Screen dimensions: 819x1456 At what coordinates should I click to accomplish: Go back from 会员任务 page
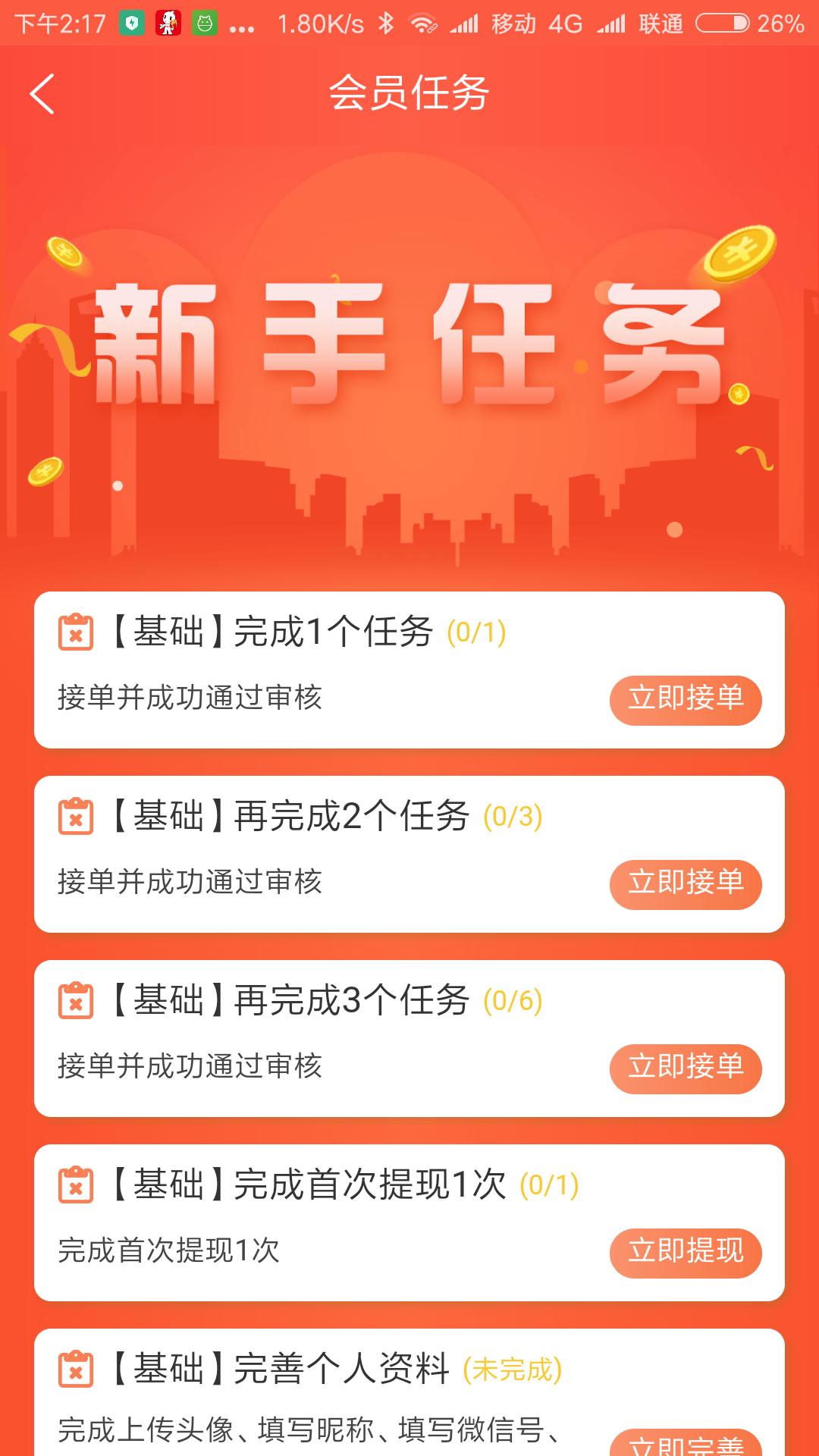point(42,94)
